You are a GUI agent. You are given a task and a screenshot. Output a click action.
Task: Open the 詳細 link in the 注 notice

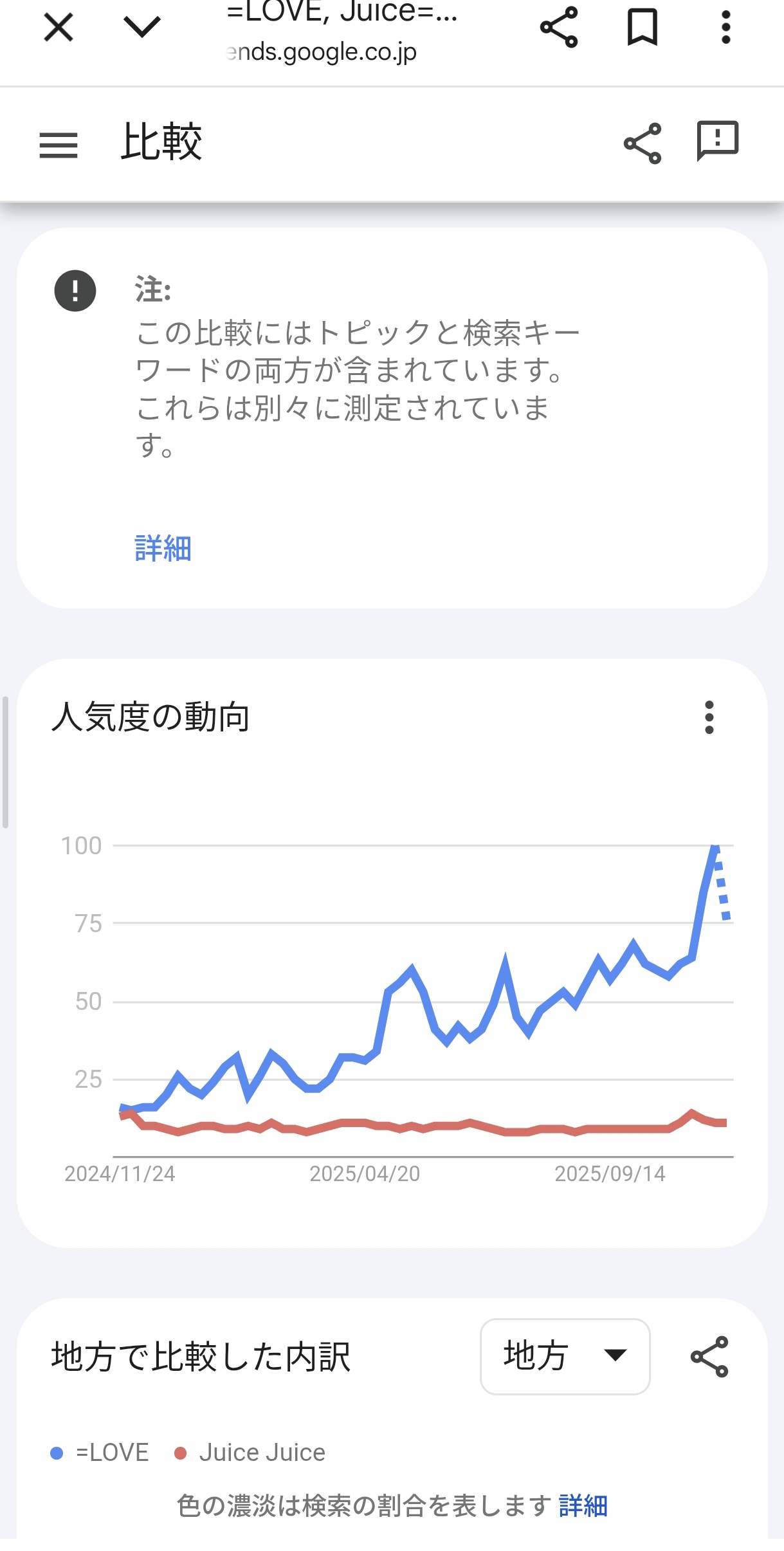(x=163, y=549)
